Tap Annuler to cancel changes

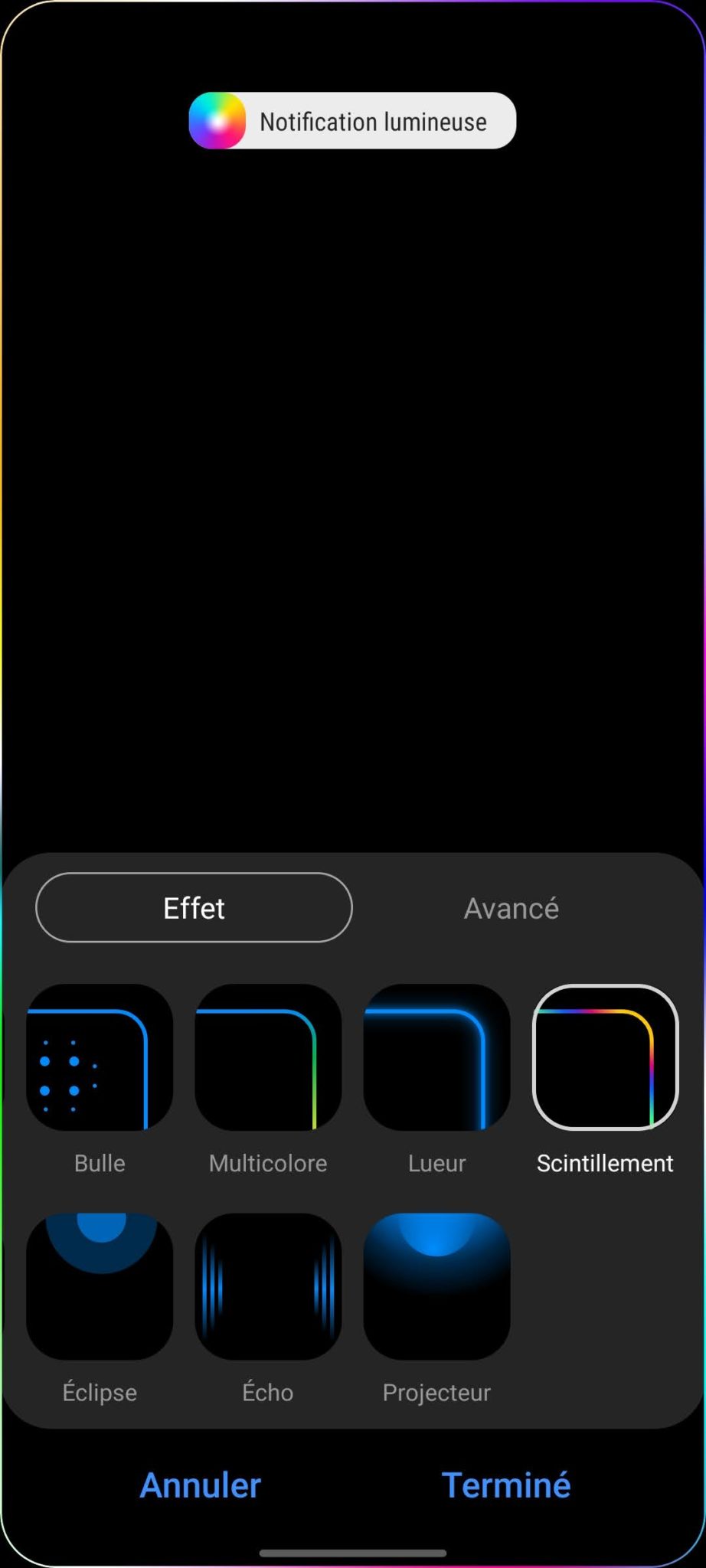click(201, 1485)
